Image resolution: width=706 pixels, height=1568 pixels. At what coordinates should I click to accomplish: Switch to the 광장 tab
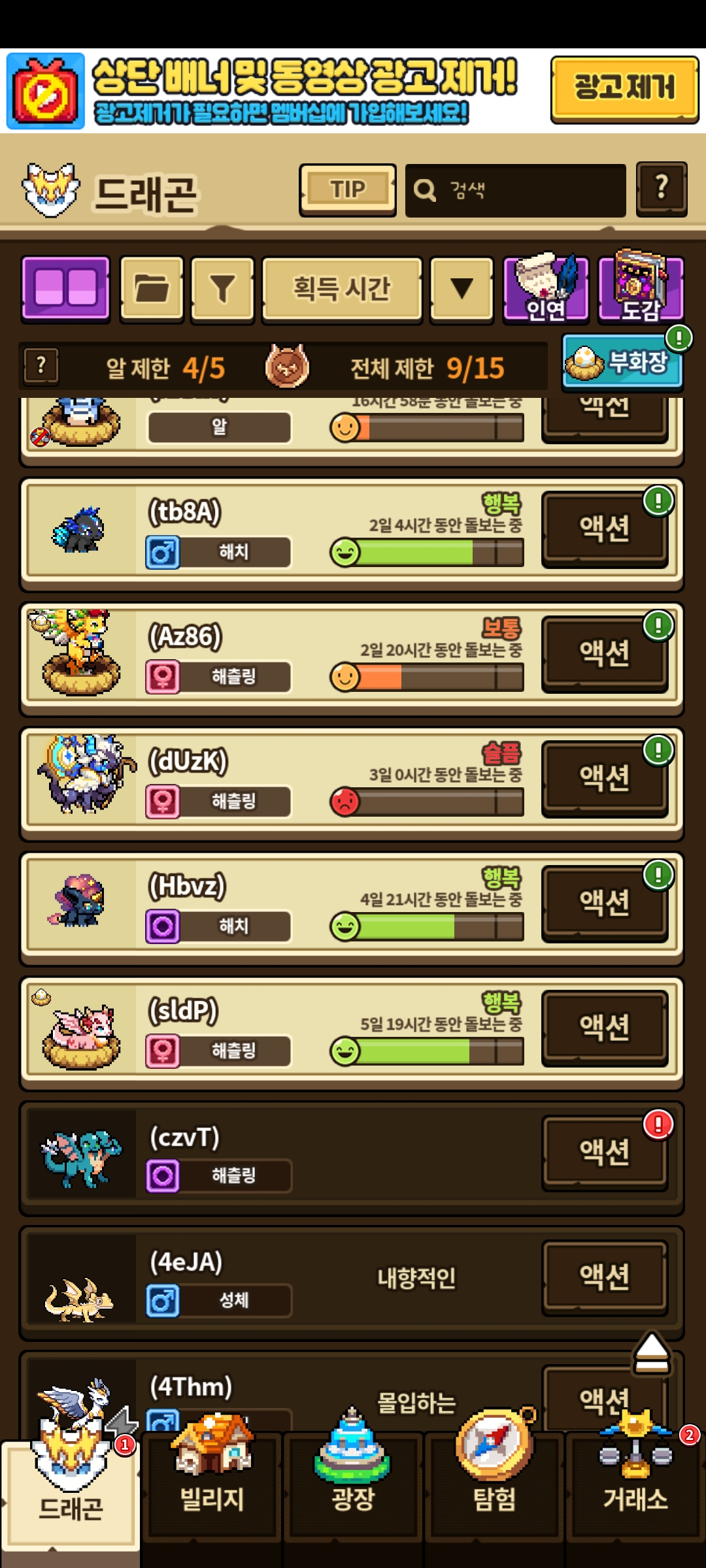(x=353, y=1484)
